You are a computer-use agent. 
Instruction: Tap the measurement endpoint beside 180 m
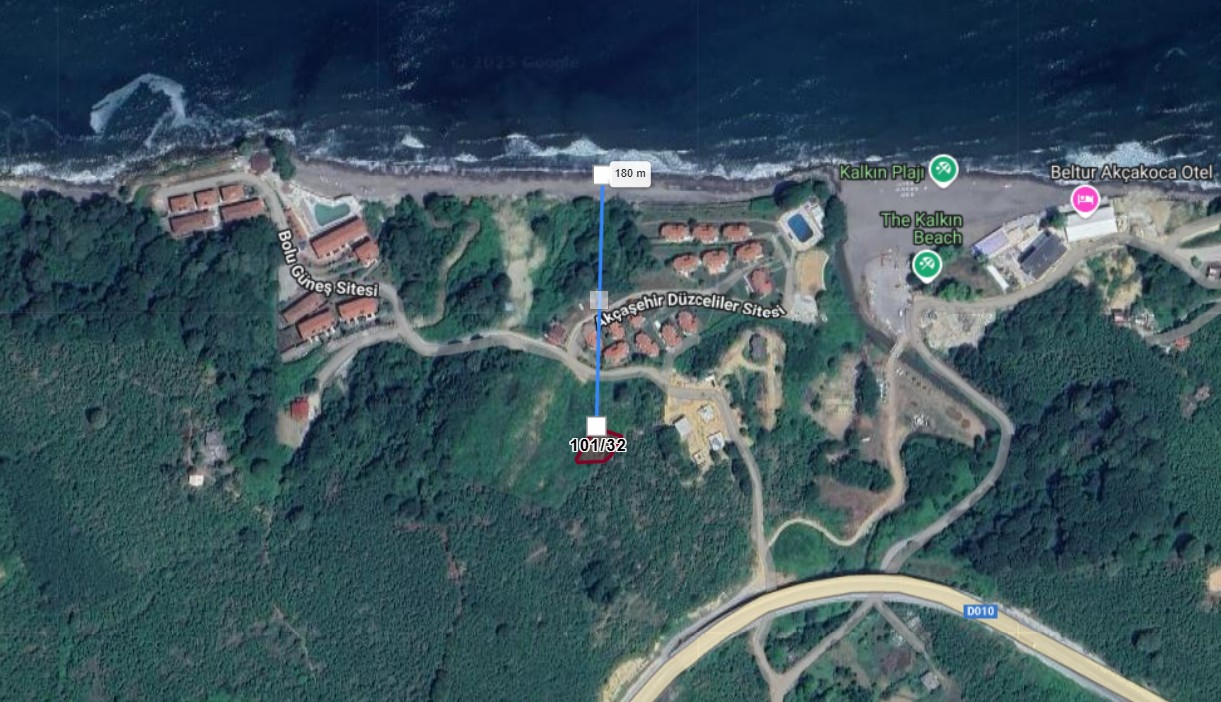coord(601,175)
